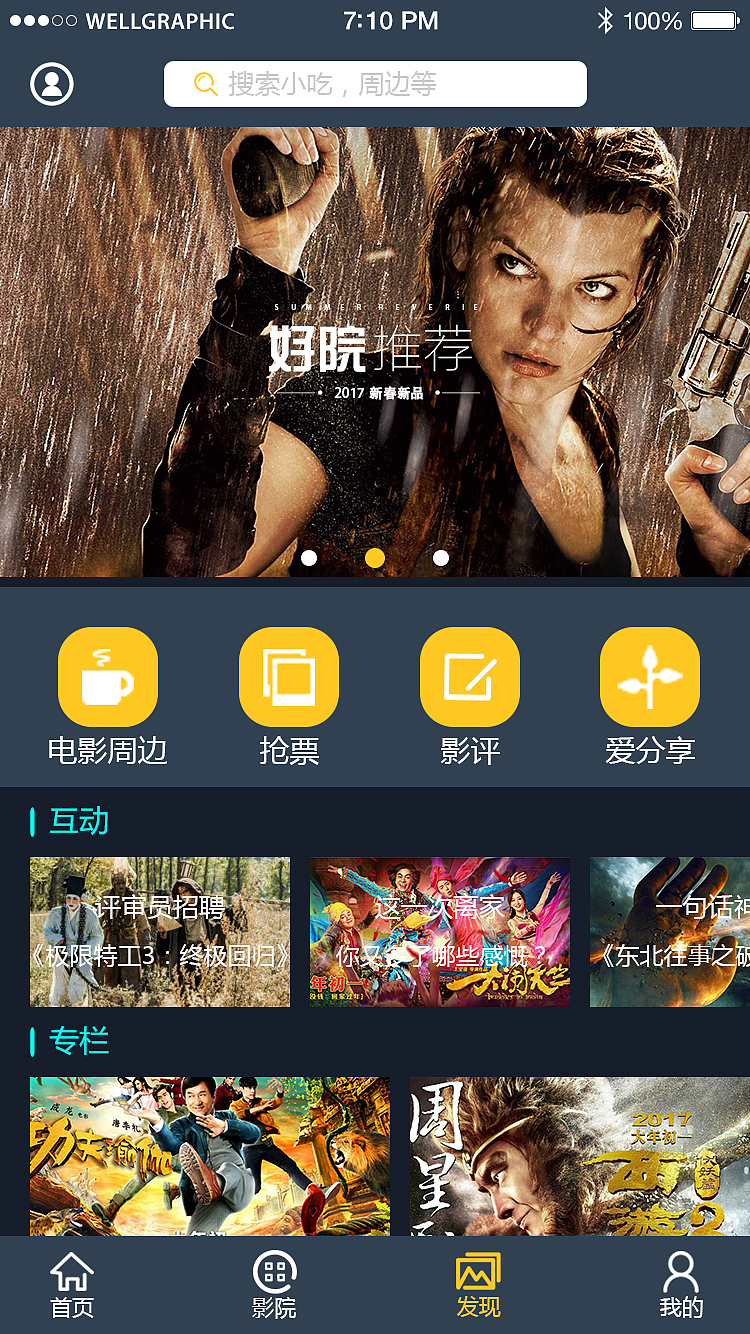
Task: Select the second carousel indicator dot
Action: pos(376,558)
